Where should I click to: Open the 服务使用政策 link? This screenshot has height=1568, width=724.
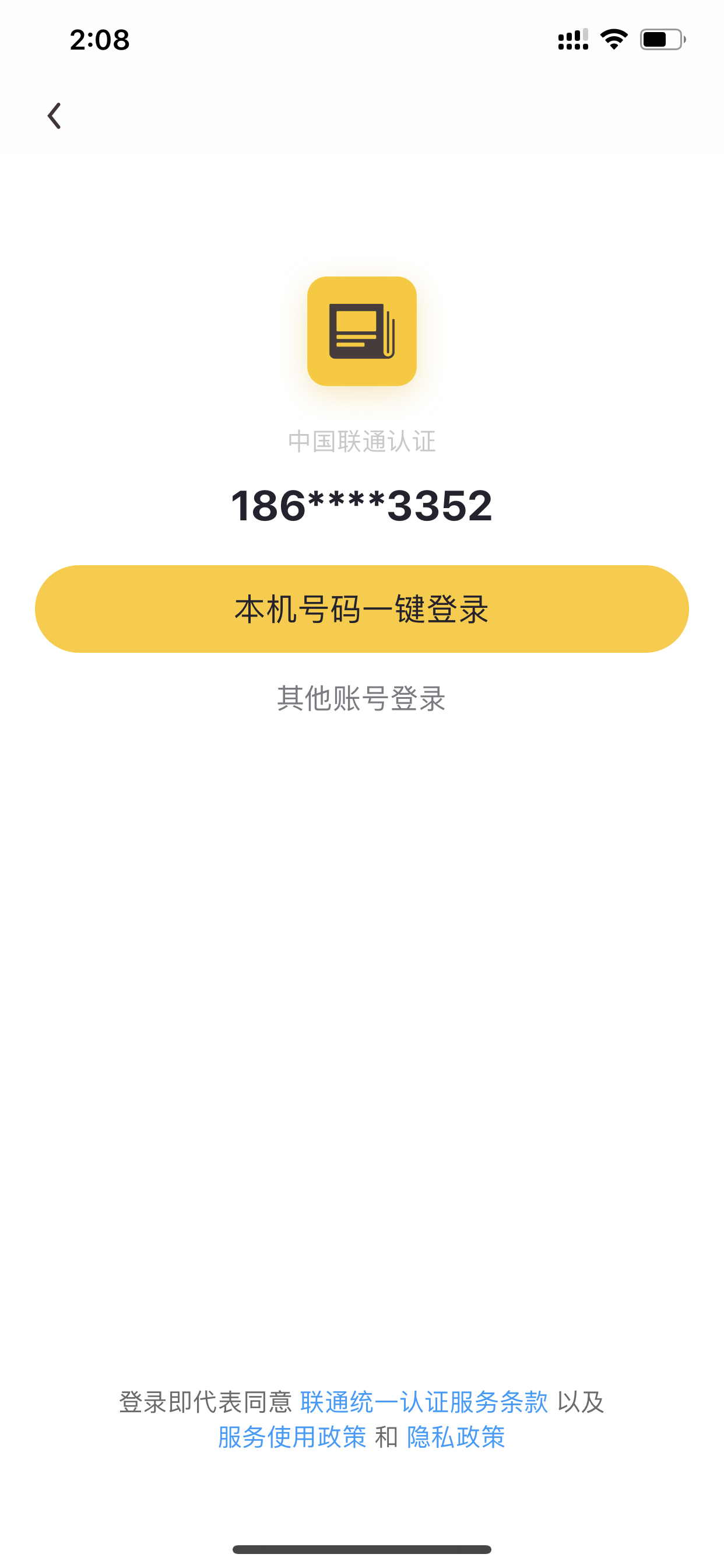click(x=292, y=1437)
